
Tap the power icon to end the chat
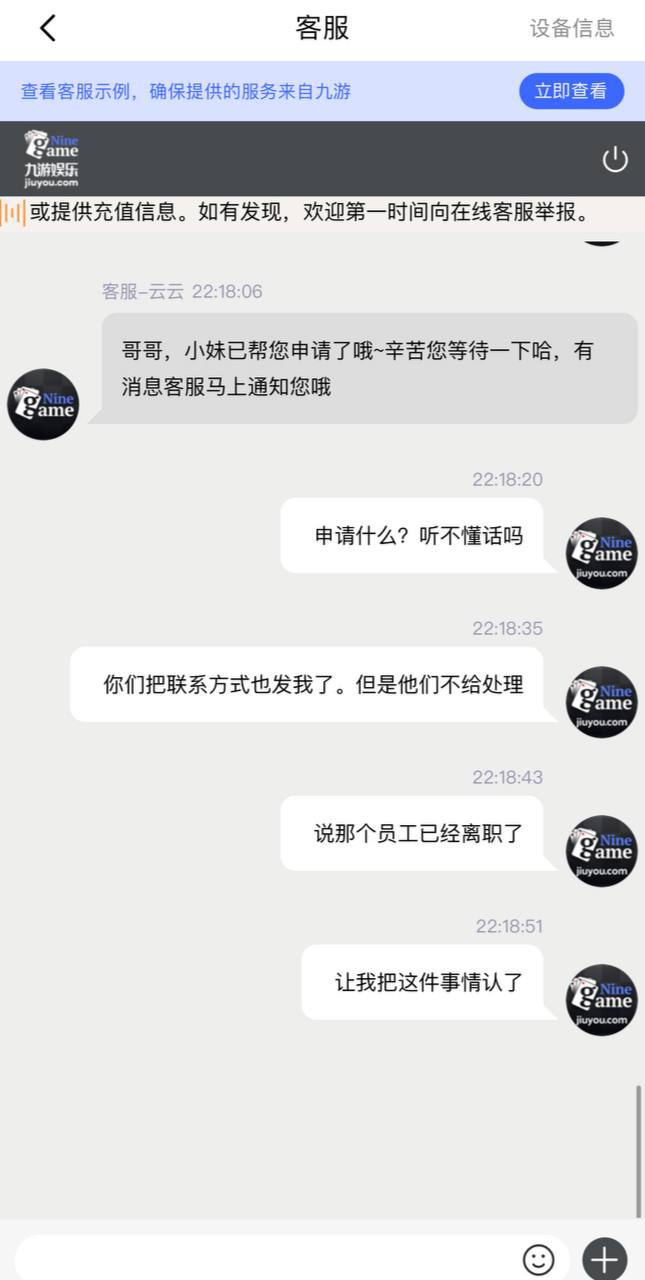(x=614, y=159)
